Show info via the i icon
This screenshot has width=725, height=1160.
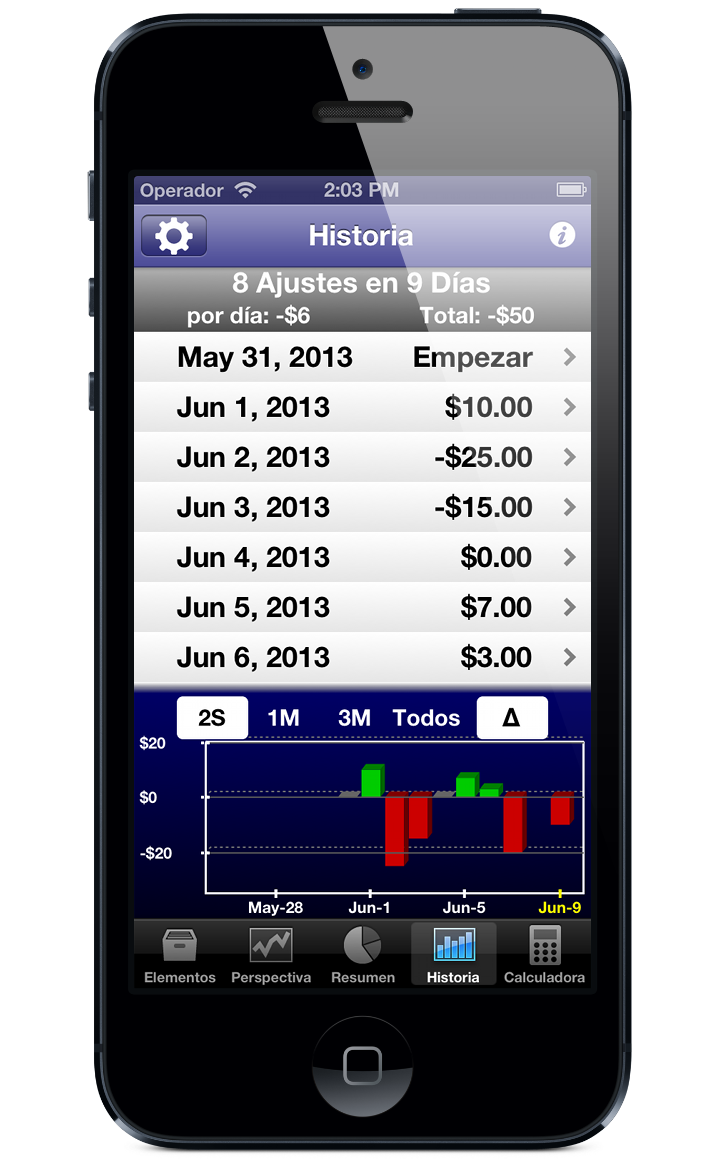click(562, 236)
